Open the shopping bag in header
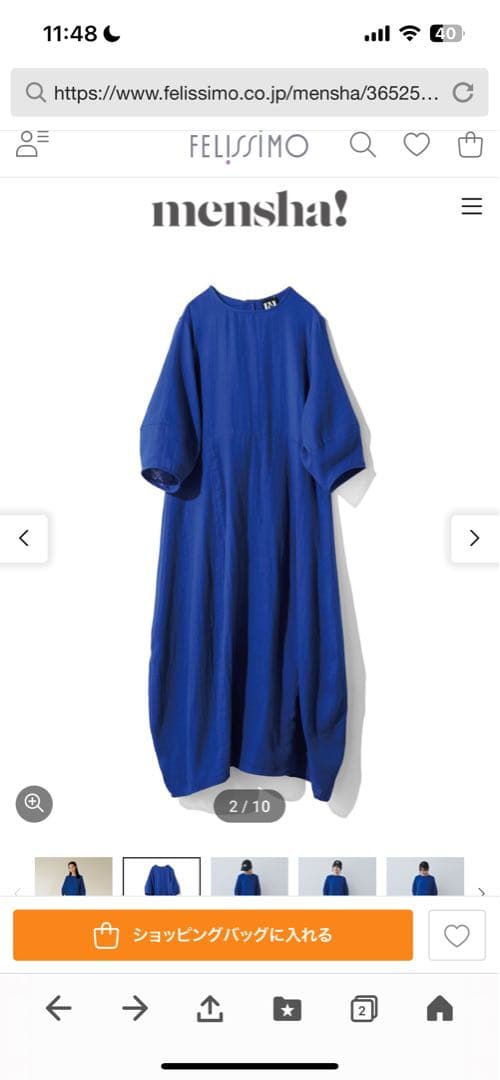The image size is (500, 1080). (x=470, y=145)
